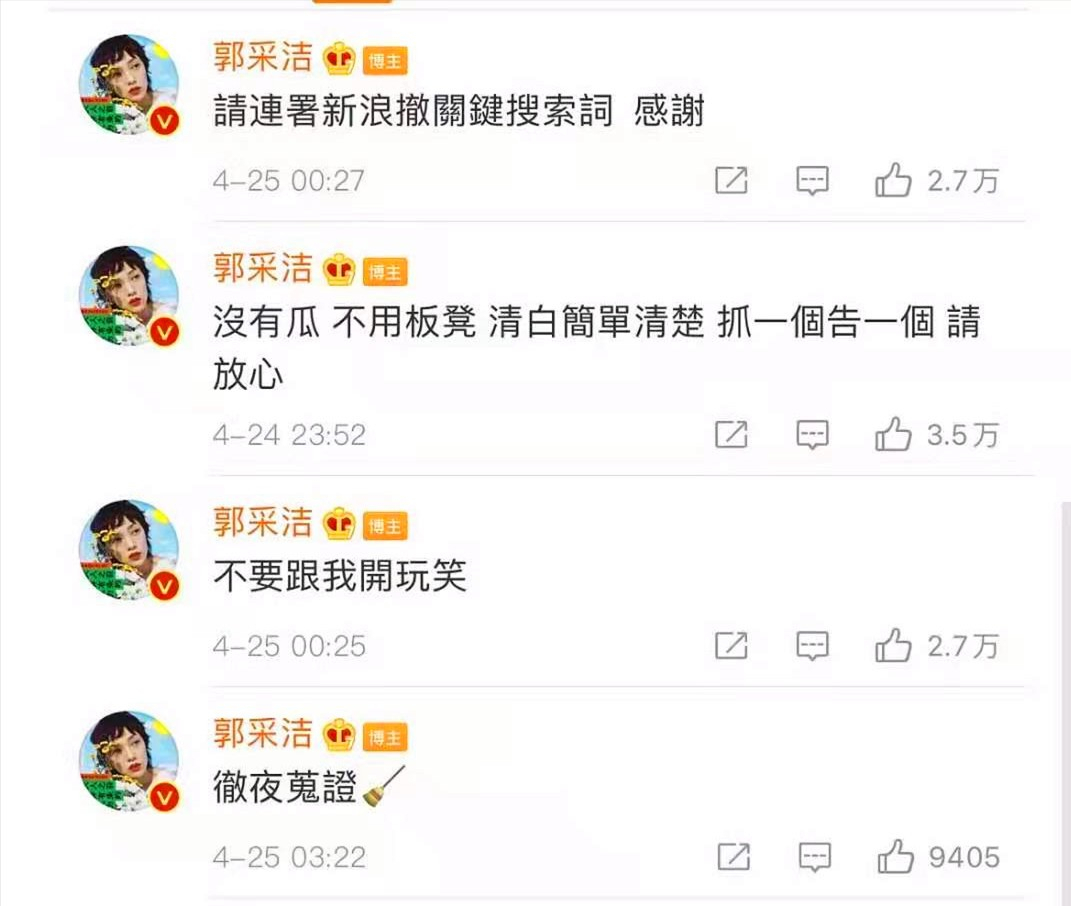Reply to the 請連署新浪撤關鍵搜索詞 comment
This screenshot has width=1071, height=906.
(x=812, y=181)
